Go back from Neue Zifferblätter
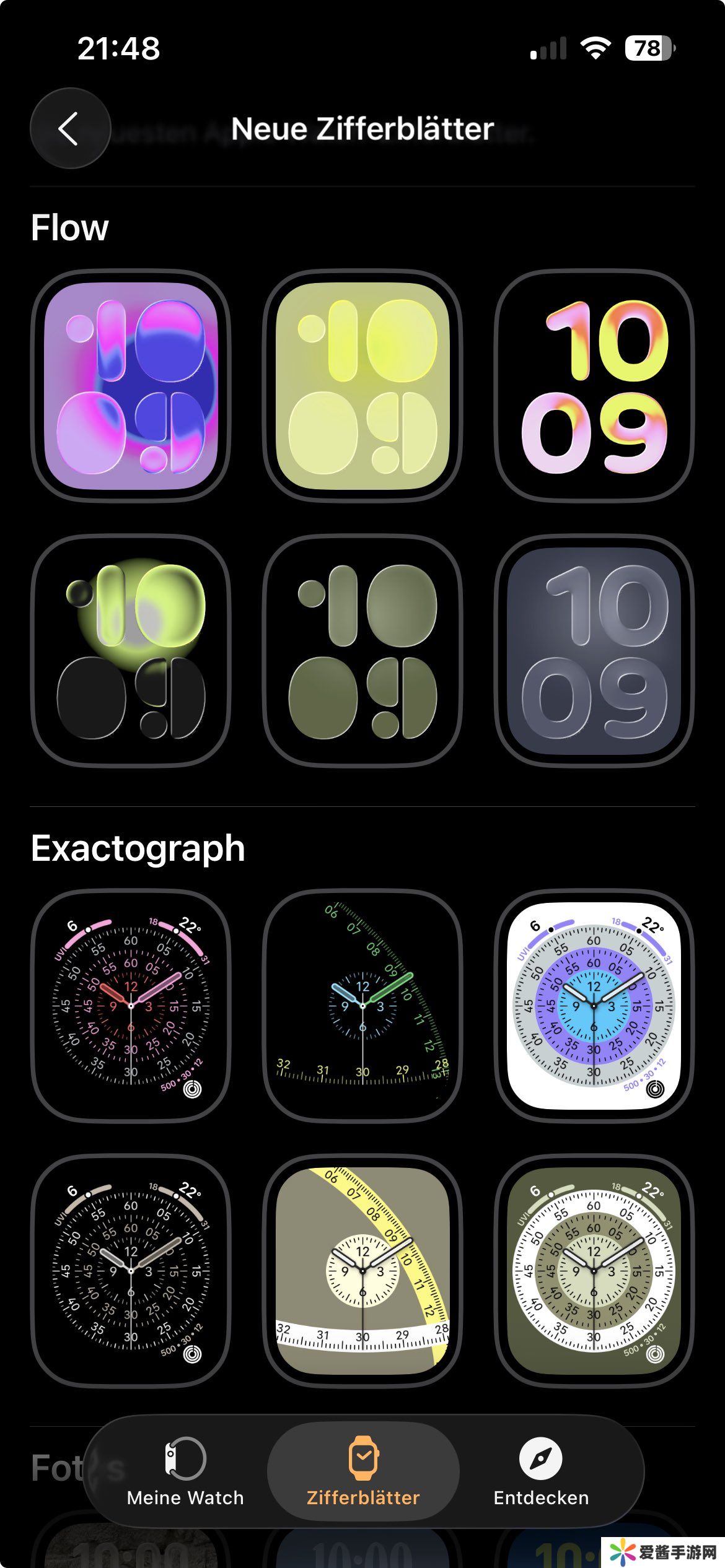The width and height of the screenshot is (725, 1568). 70,128
